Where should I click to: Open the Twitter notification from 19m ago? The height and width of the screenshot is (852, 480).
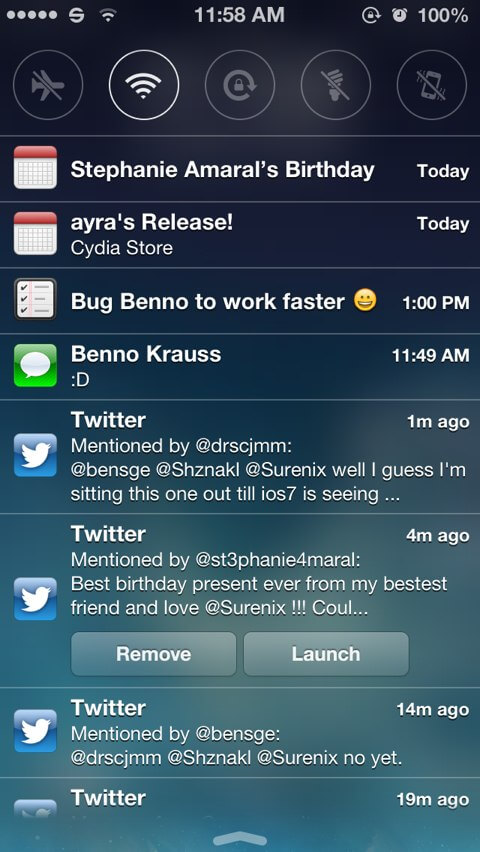pos(240,802)
